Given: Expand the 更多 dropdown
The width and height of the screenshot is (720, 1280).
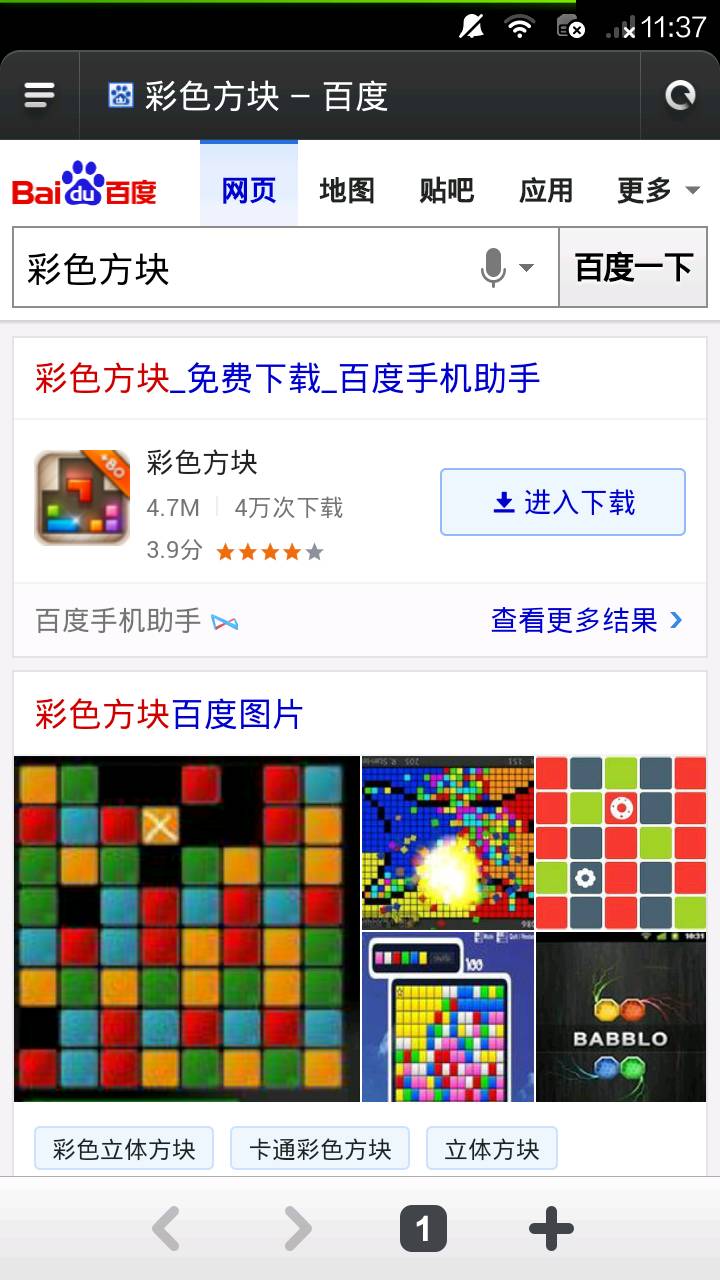Looking at the screenshot, I should coord(658,190).
